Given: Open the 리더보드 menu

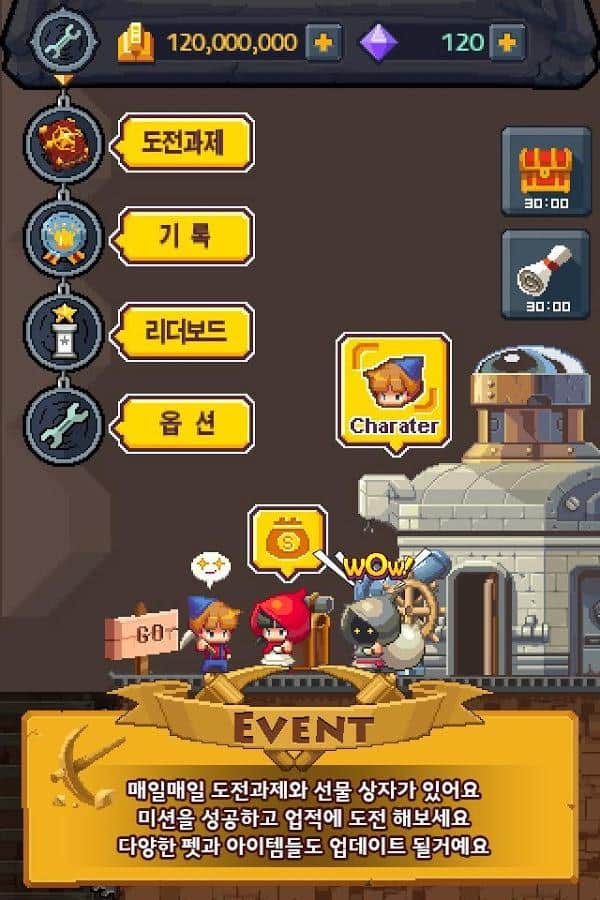Looking at the screenshot, I should coord(183,331).
